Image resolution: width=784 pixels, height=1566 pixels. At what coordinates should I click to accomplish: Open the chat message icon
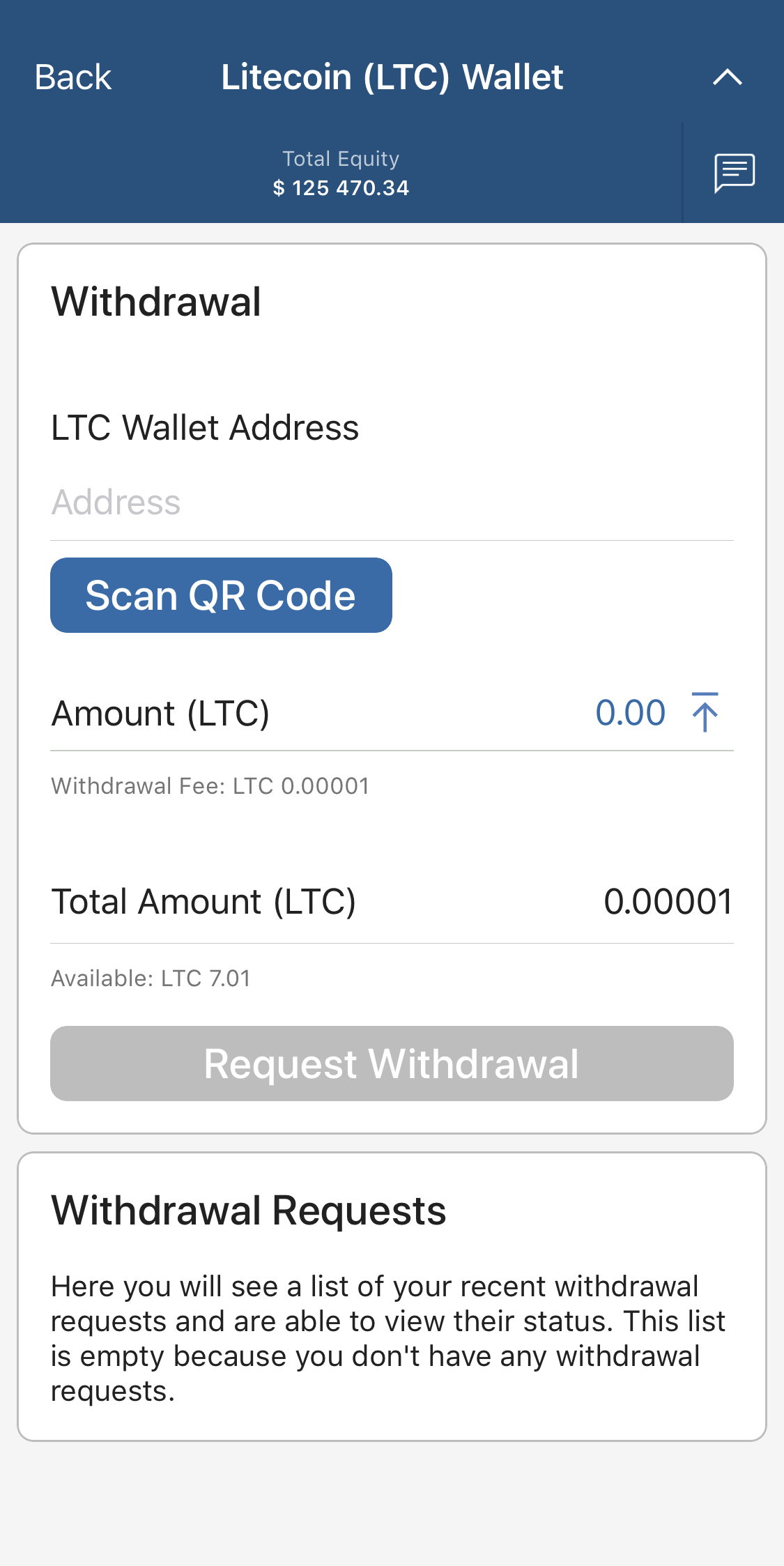734,173
